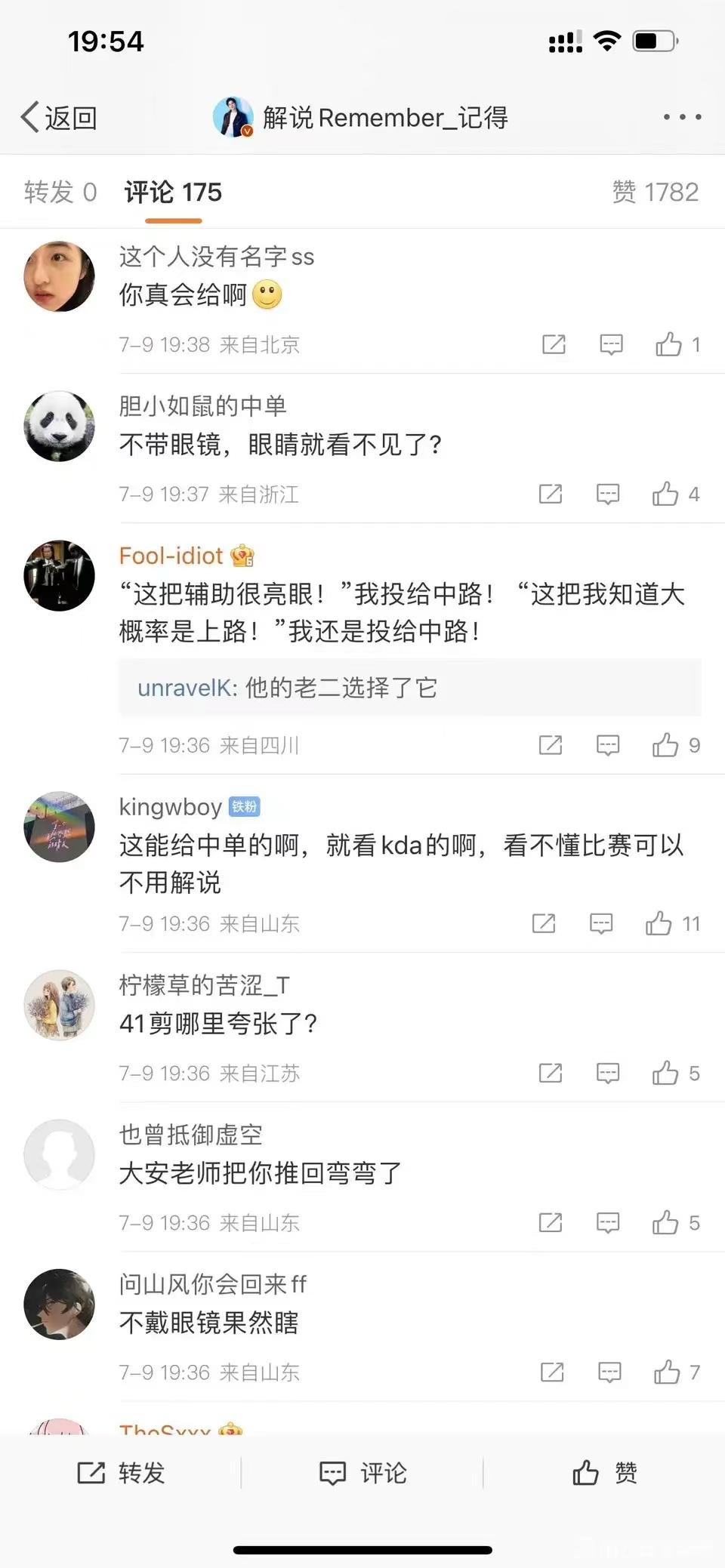Tap the forward icon on 柠檬草的苦涩_T's comment
This screenshot has height=1568, width=725.
click(551, 1073)
